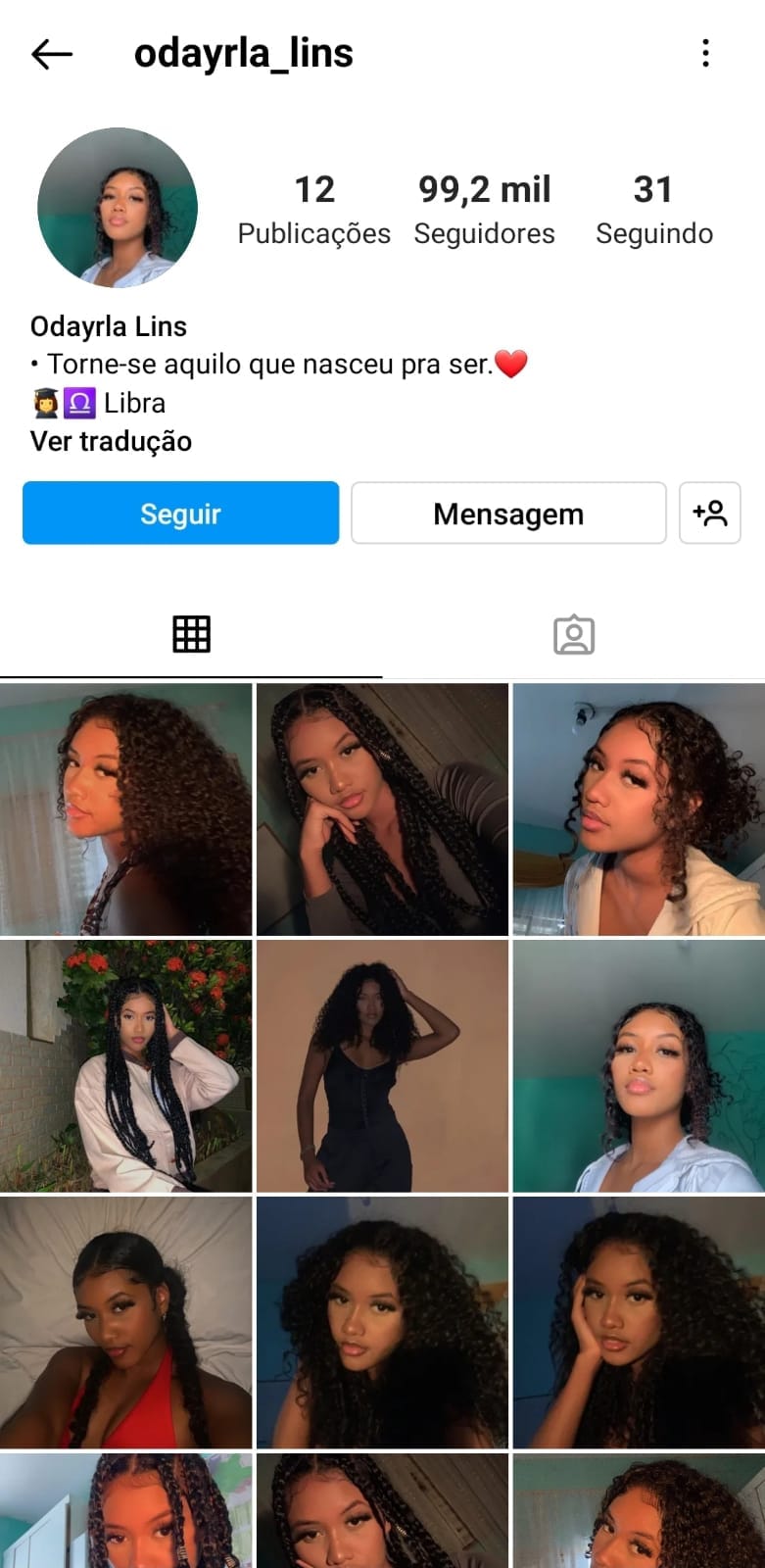The width and height of the screenshot is (765, 1568).
Task: Go back using the arrow icon
Action: tap(52, 54)
